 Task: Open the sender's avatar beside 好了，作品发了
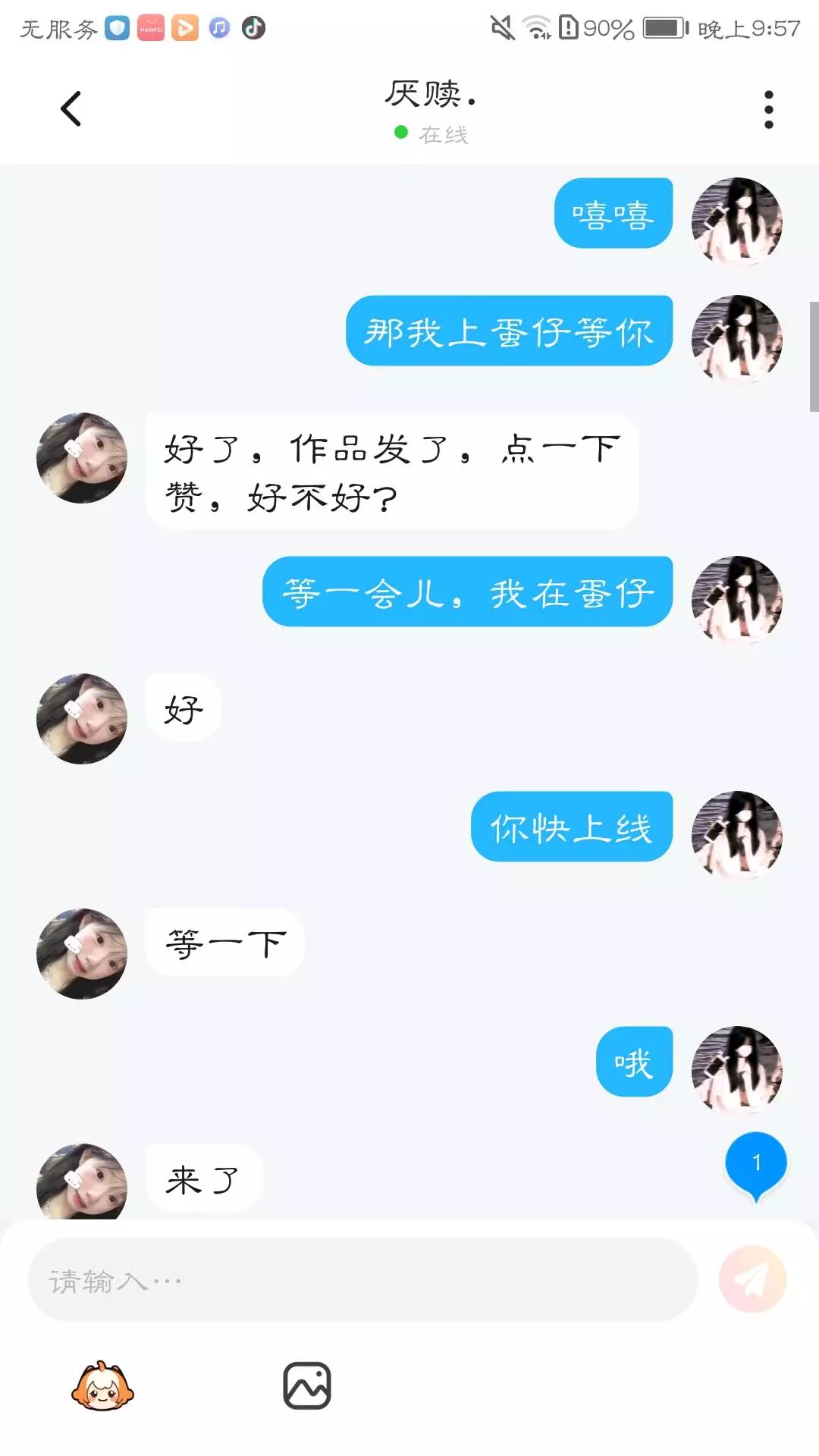click(82, 458)
